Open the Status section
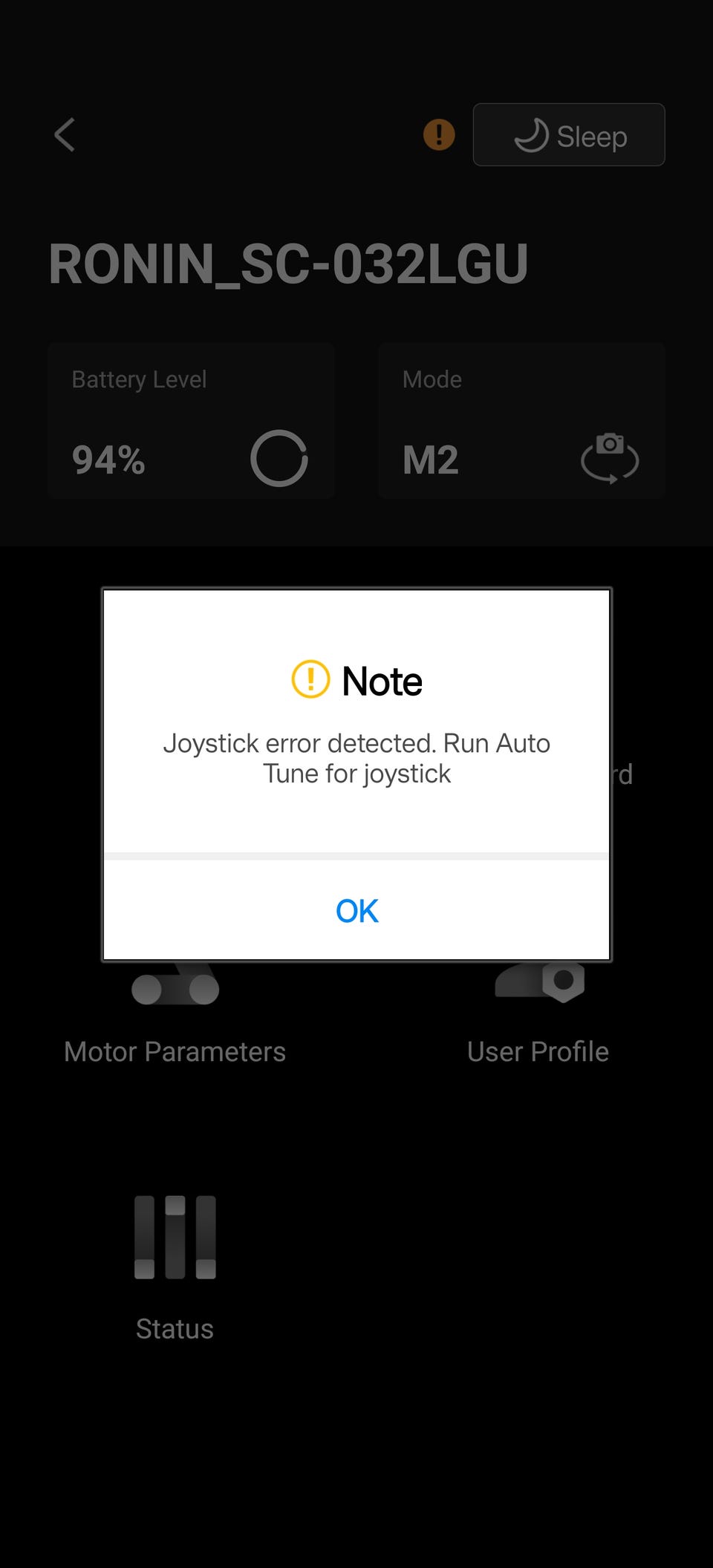The height and width of the screenshot is (1568, 713). click(x=175, y=1266)
